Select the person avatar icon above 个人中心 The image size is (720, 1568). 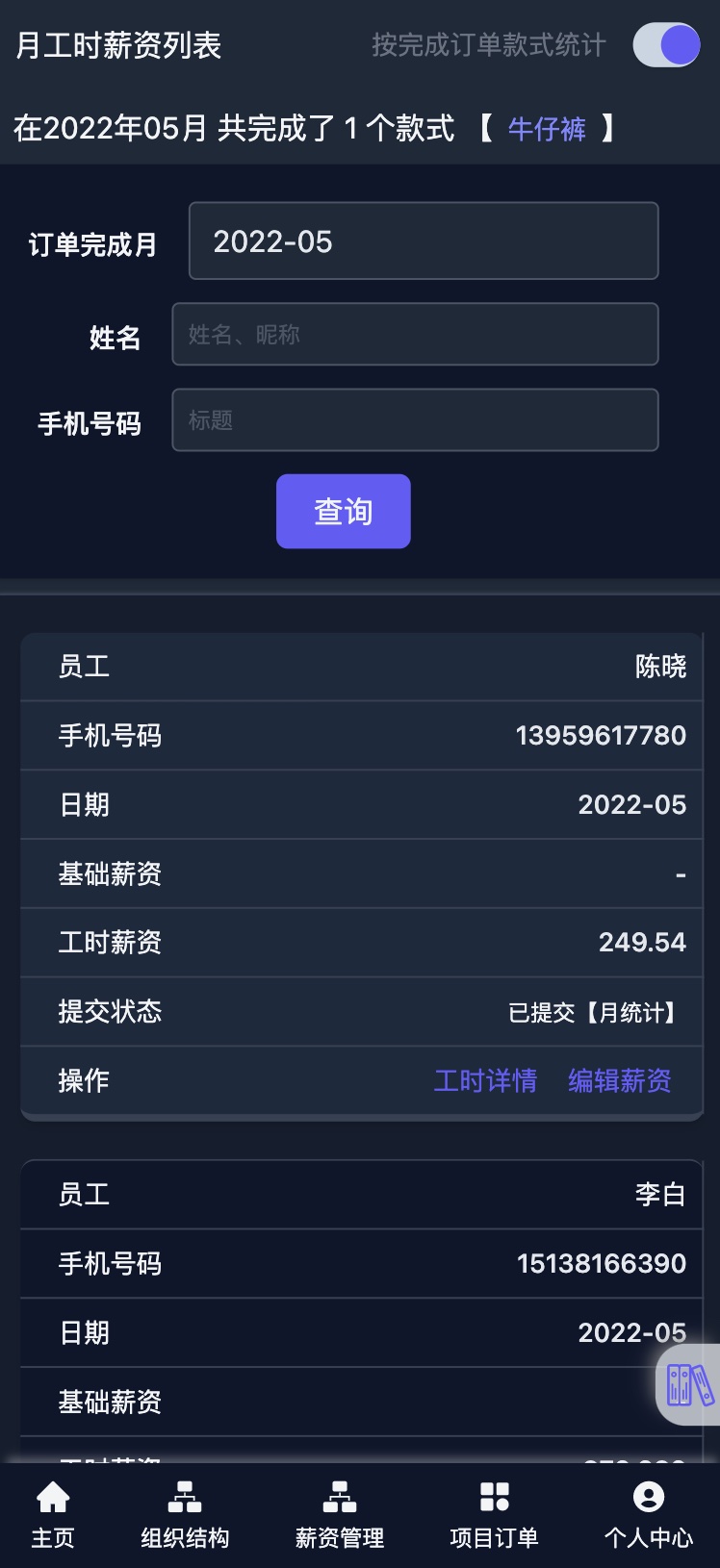point(648,1495)
